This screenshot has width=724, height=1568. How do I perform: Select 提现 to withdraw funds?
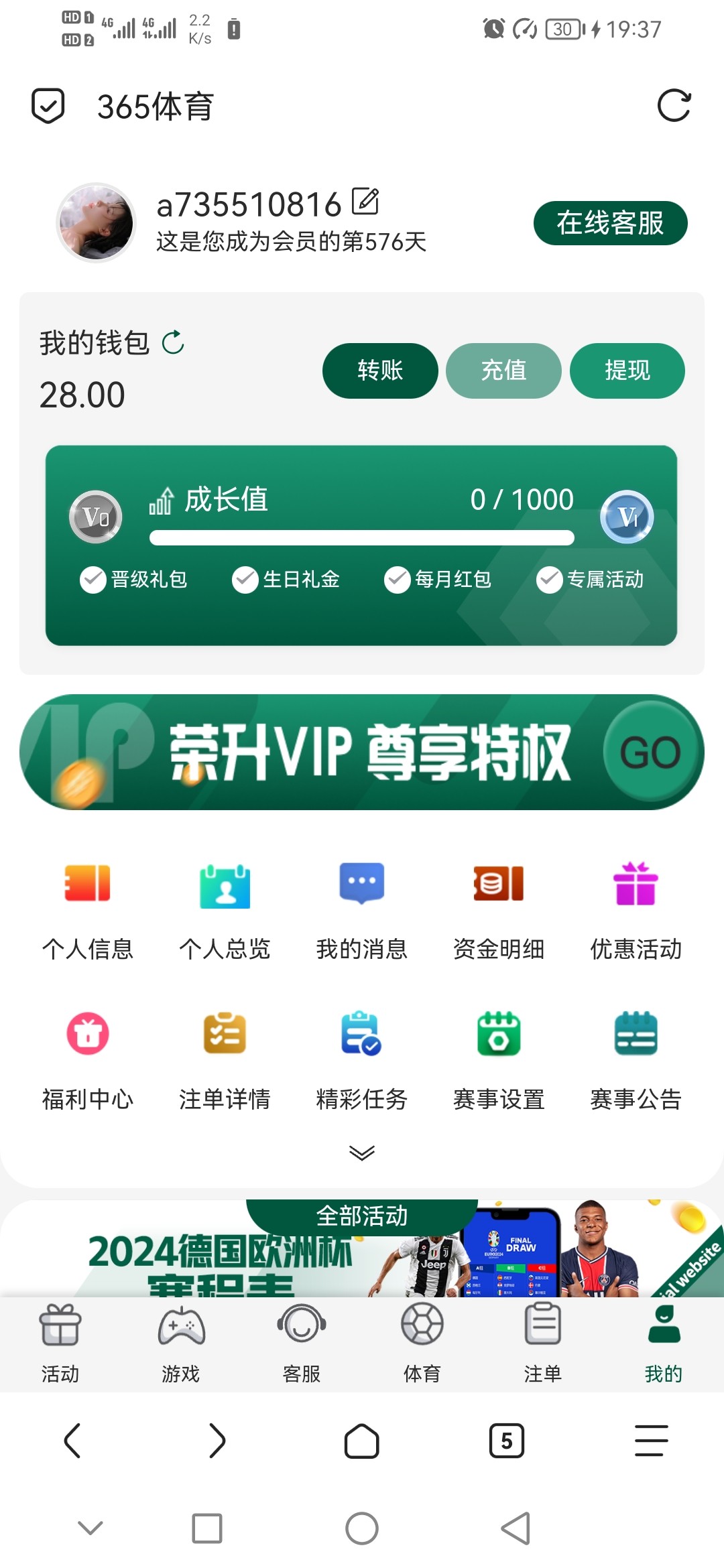click(627, 371)
